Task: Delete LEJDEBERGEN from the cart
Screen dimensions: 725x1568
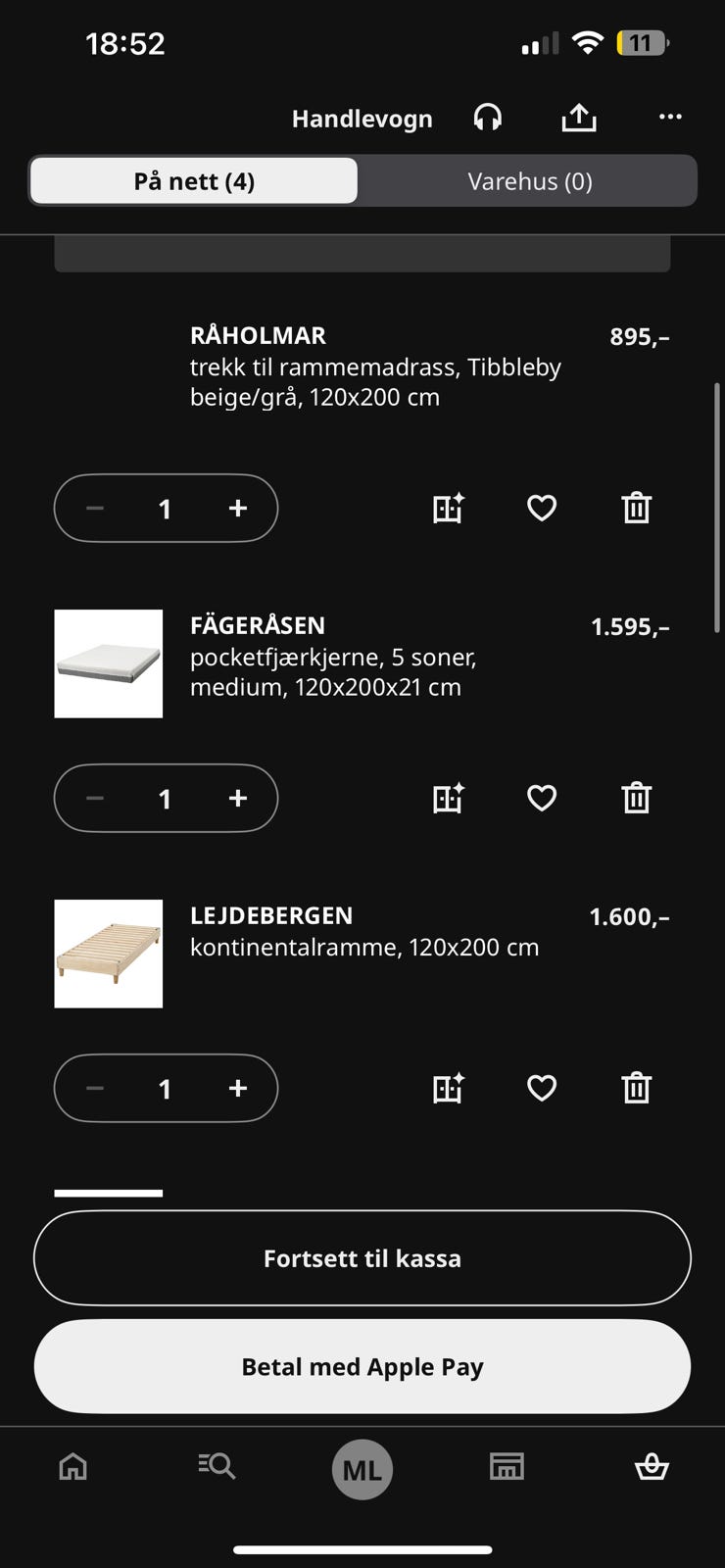Action: 636,1088
